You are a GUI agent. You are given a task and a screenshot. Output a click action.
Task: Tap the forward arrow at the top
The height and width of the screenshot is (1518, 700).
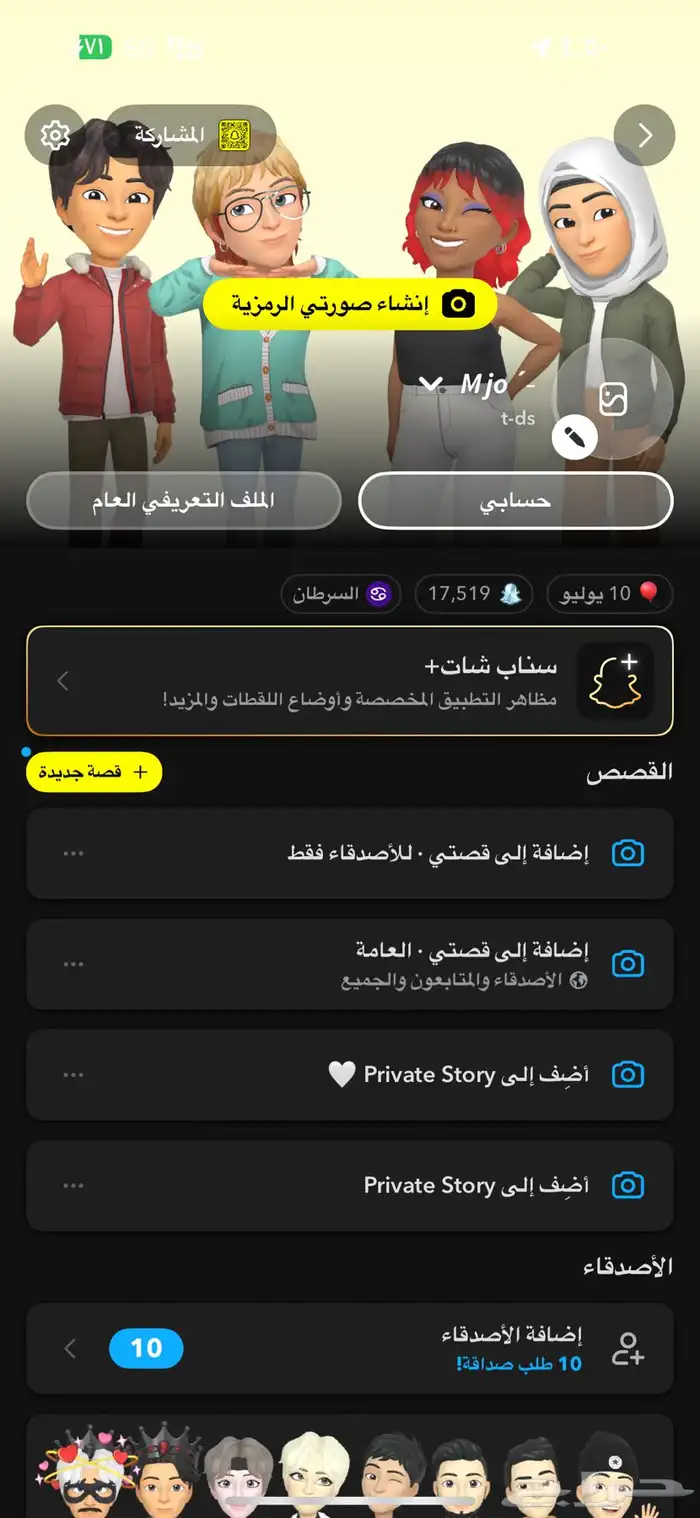click(x=645, y=134)
